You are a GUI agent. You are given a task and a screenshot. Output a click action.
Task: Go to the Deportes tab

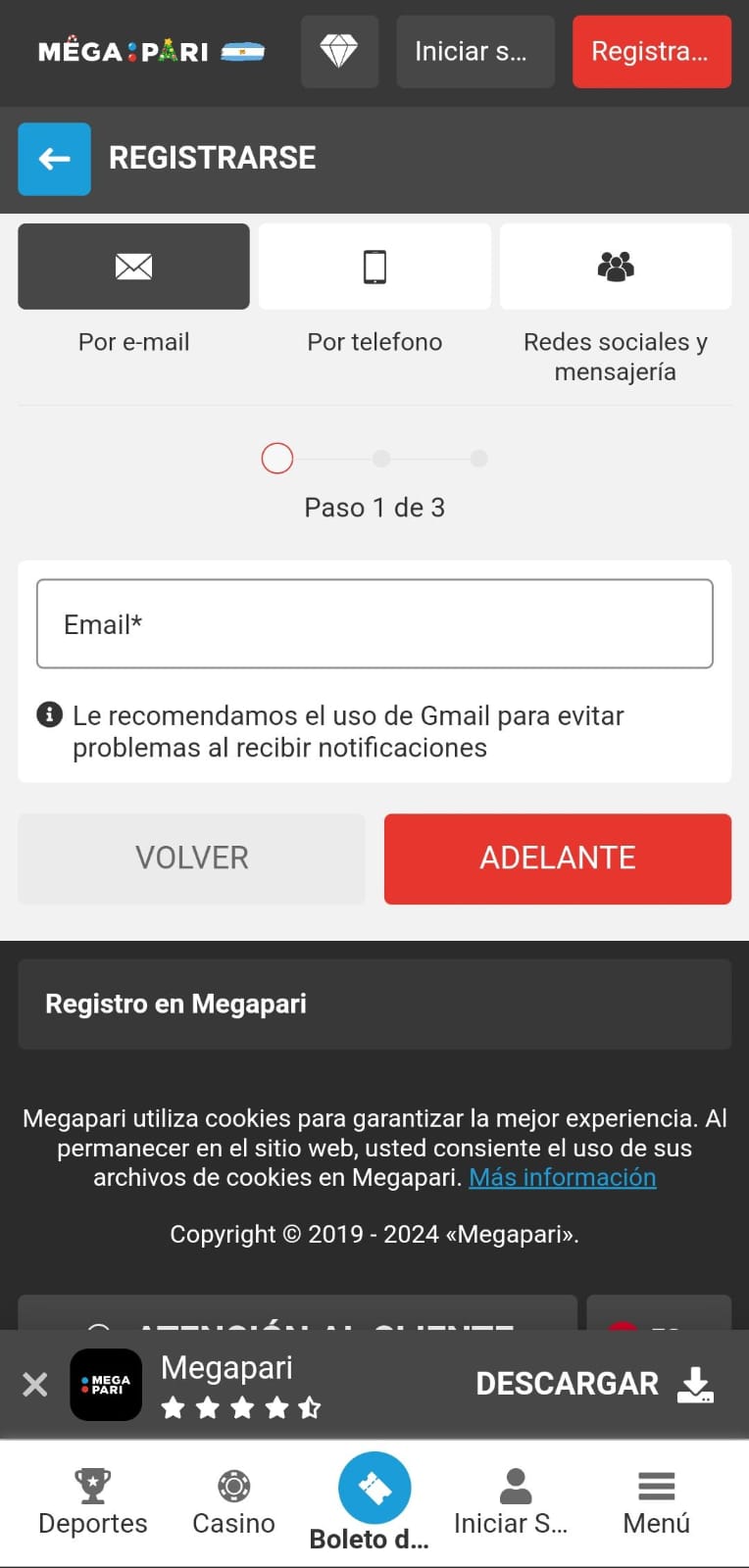pyautogui.click(x=93, y=1502)
